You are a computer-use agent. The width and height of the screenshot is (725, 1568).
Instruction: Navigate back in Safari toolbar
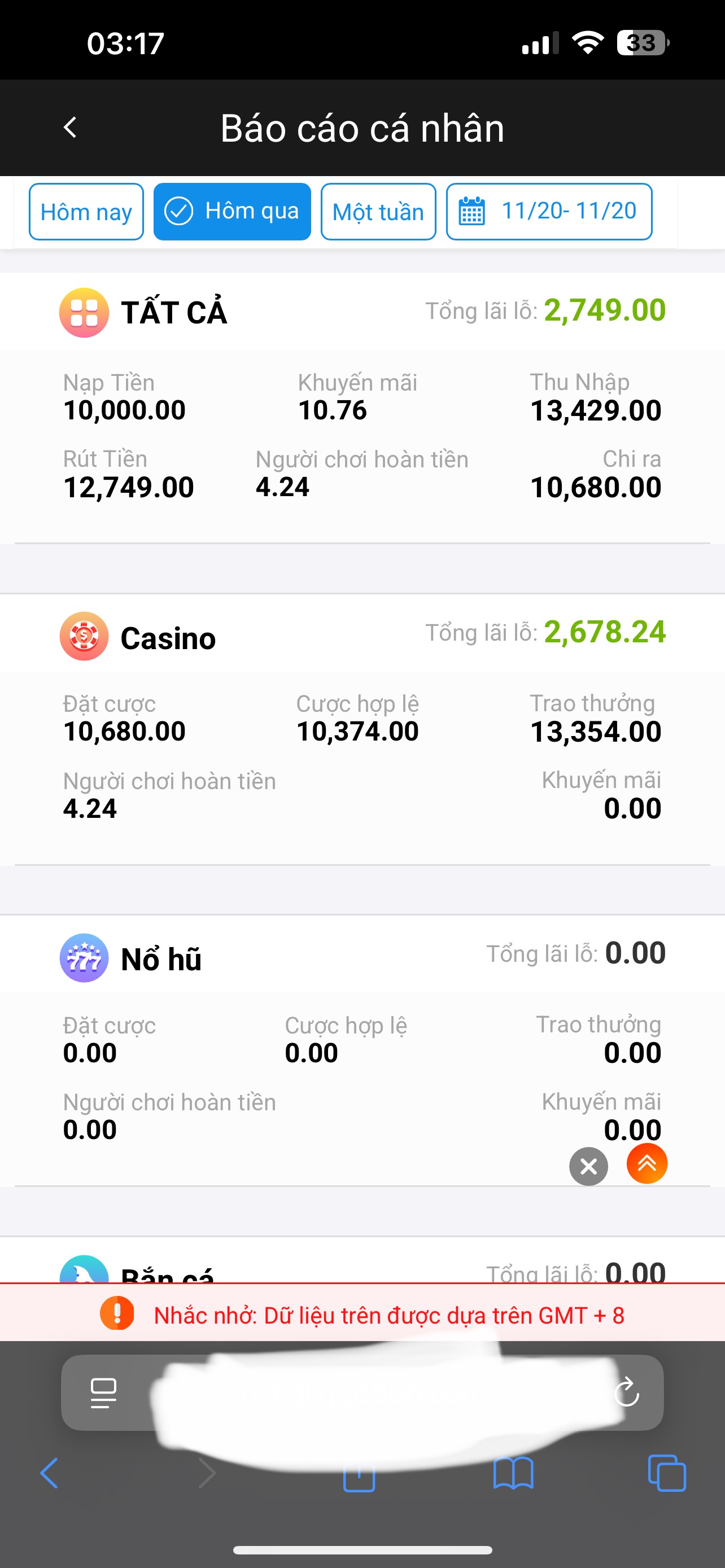tap(49, 1474)
